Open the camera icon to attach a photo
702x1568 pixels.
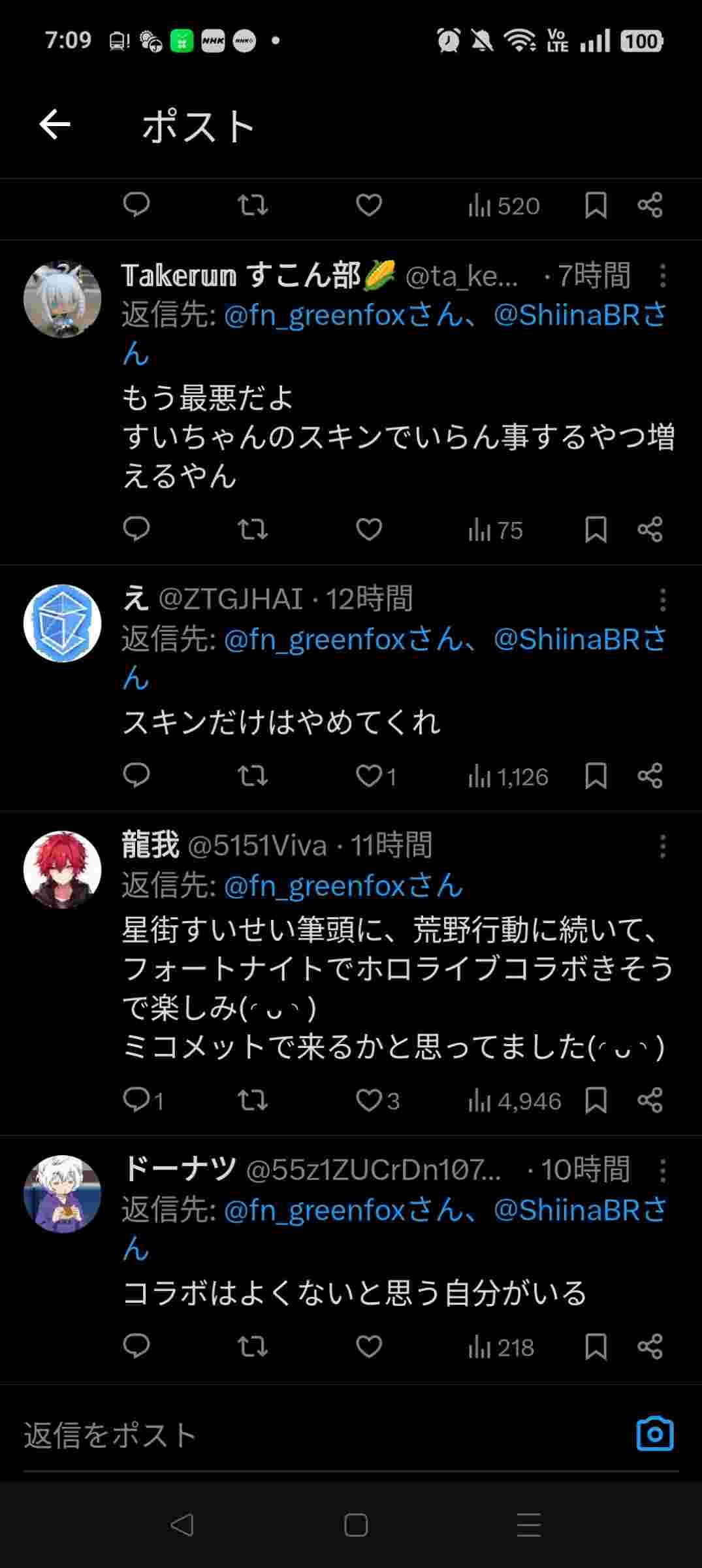654,1434
